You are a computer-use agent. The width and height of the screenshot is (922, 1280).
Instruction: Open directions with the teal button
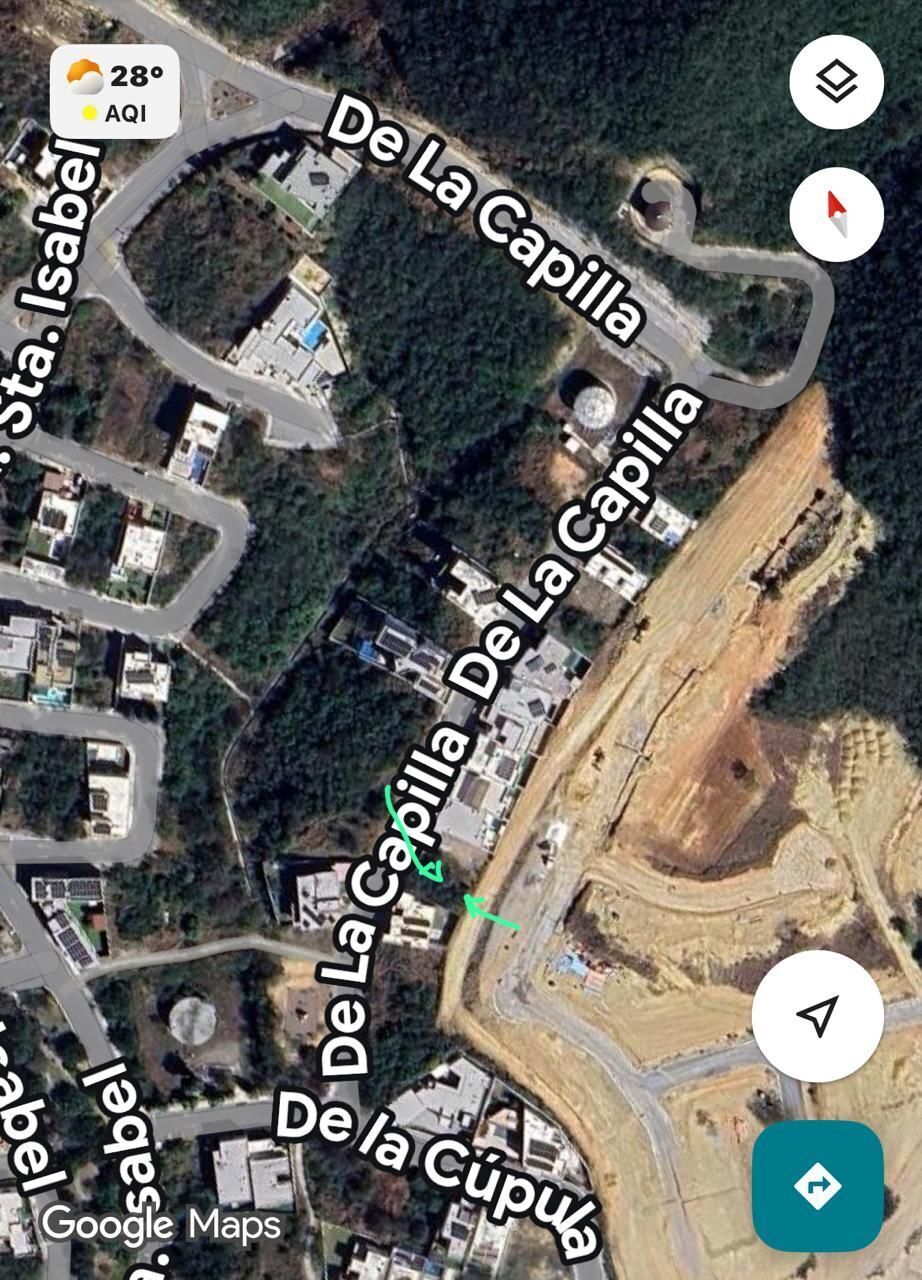(817, 1186)
